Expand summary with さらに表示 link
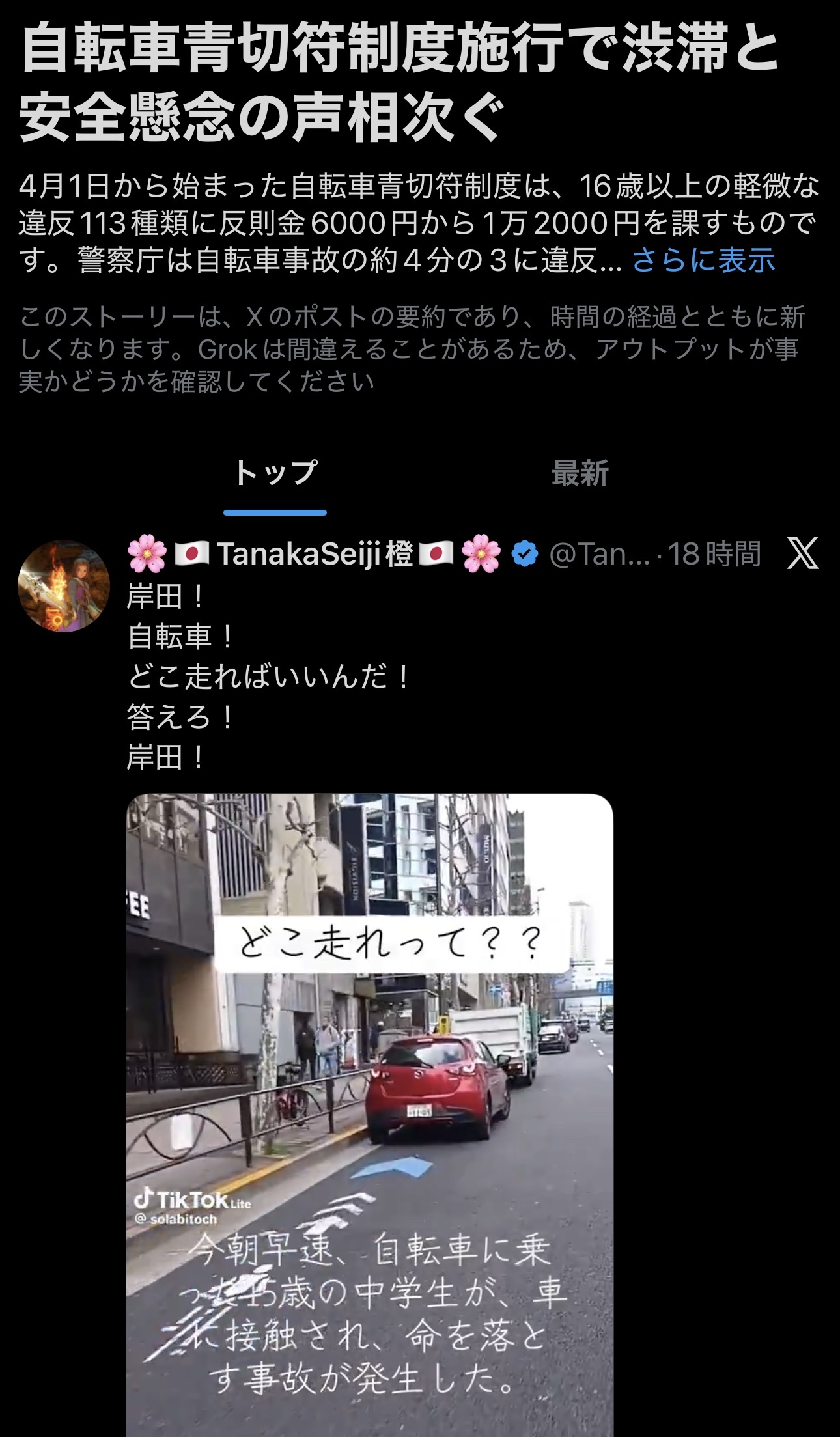 click(703, 260)
